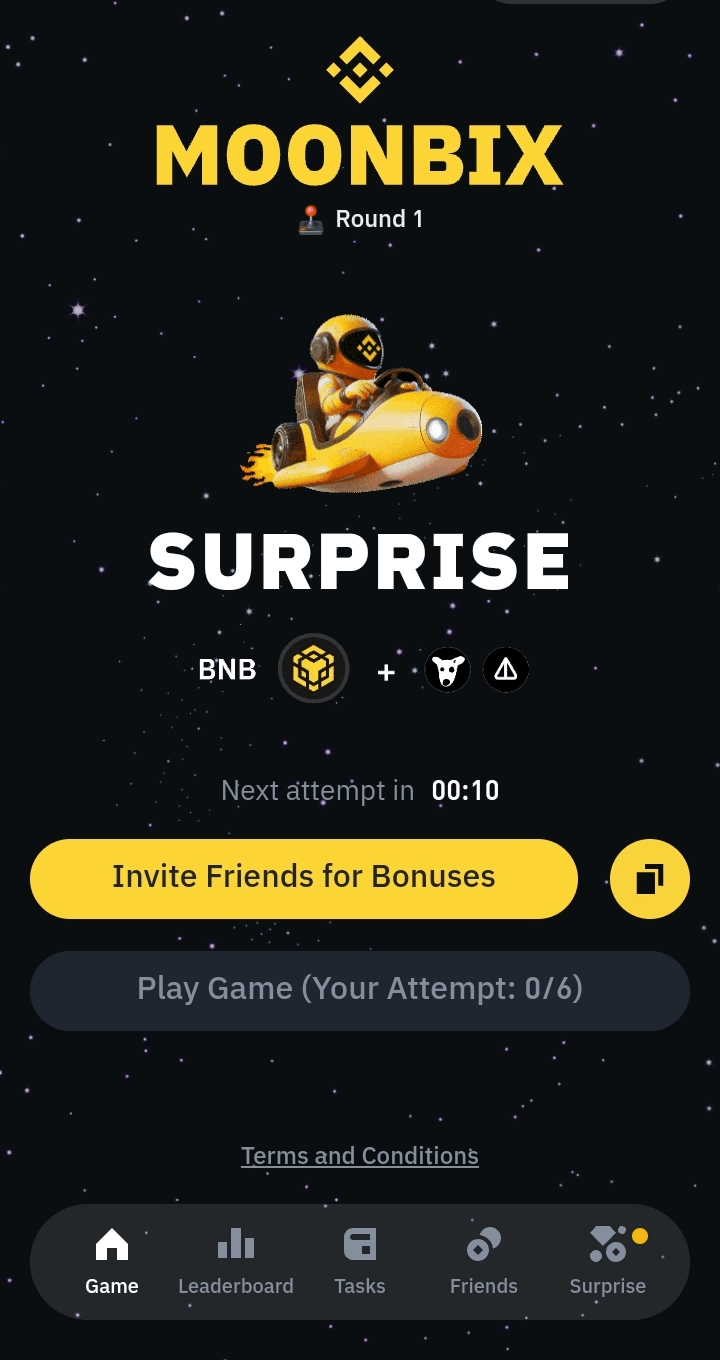
Task: Open Terms and Conditions link
Action: tap(360, 1156)
